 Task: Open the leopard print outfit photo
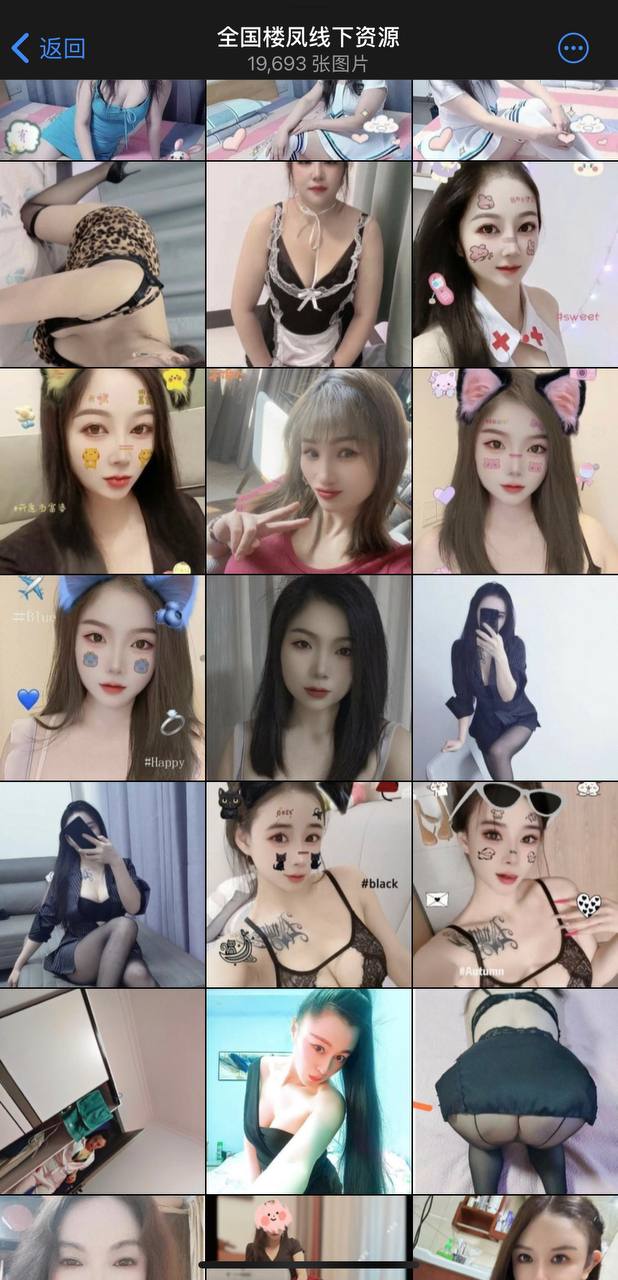(x=102, y=264)
